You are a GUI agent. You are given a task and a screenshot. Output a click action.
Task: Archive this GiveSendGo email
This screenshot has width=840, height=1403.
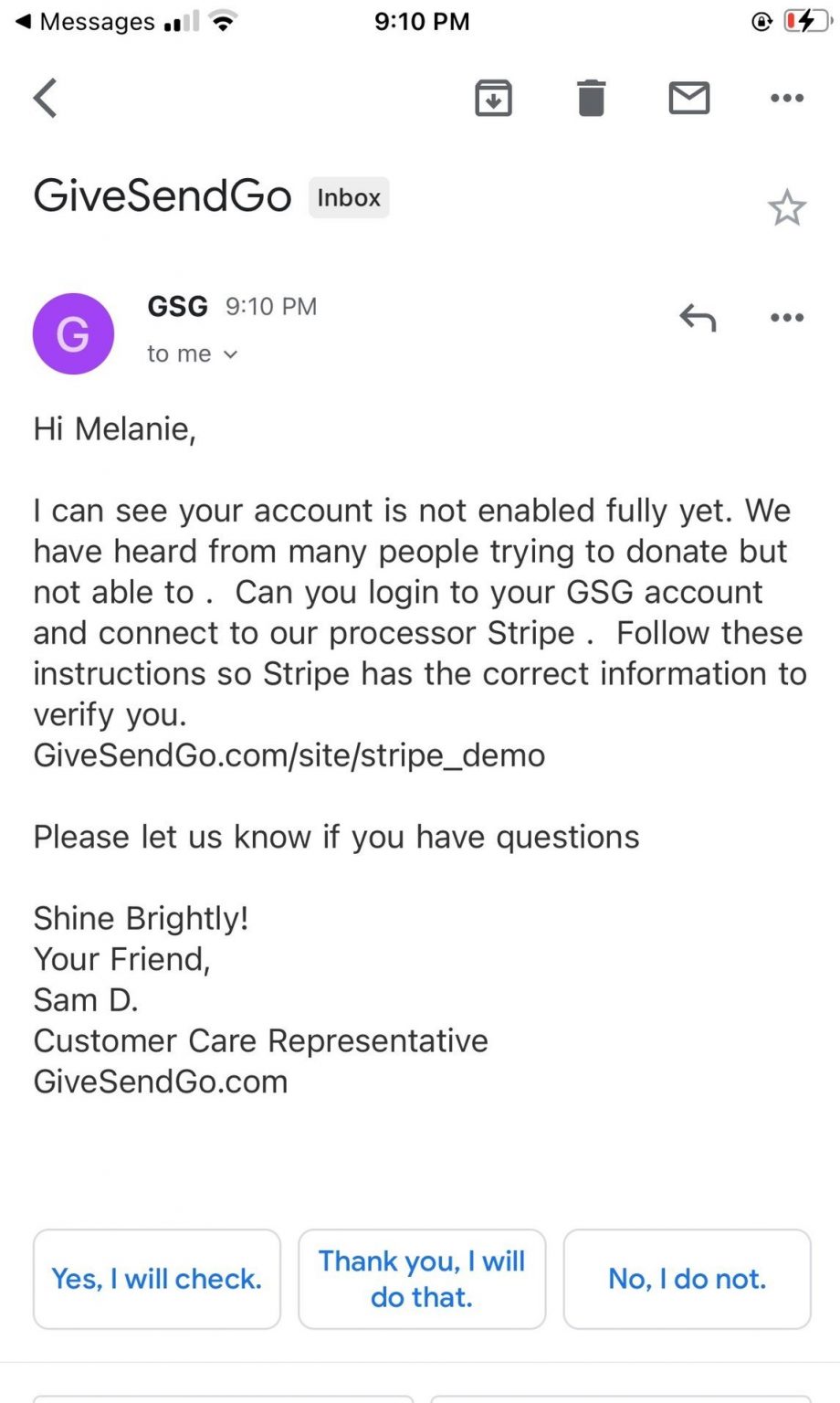click(493, 98)
